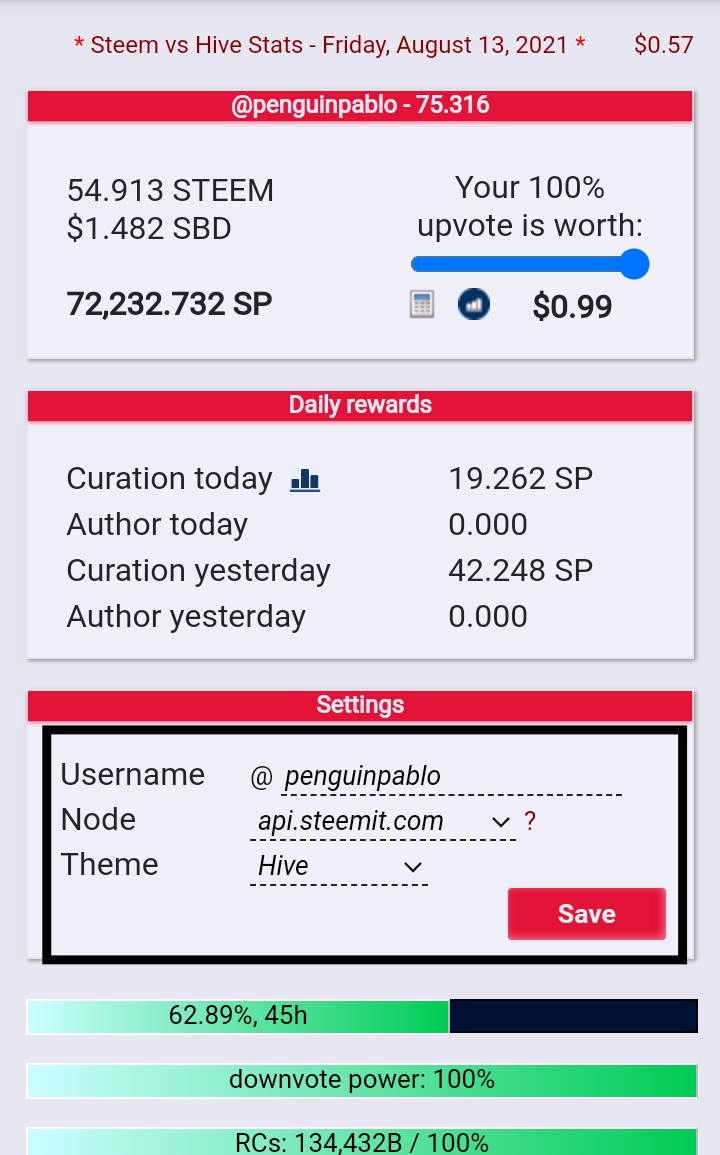Open the Theme dropdown set to Hive
This screenshot has height=1155, width=720.
click(338, 866)
